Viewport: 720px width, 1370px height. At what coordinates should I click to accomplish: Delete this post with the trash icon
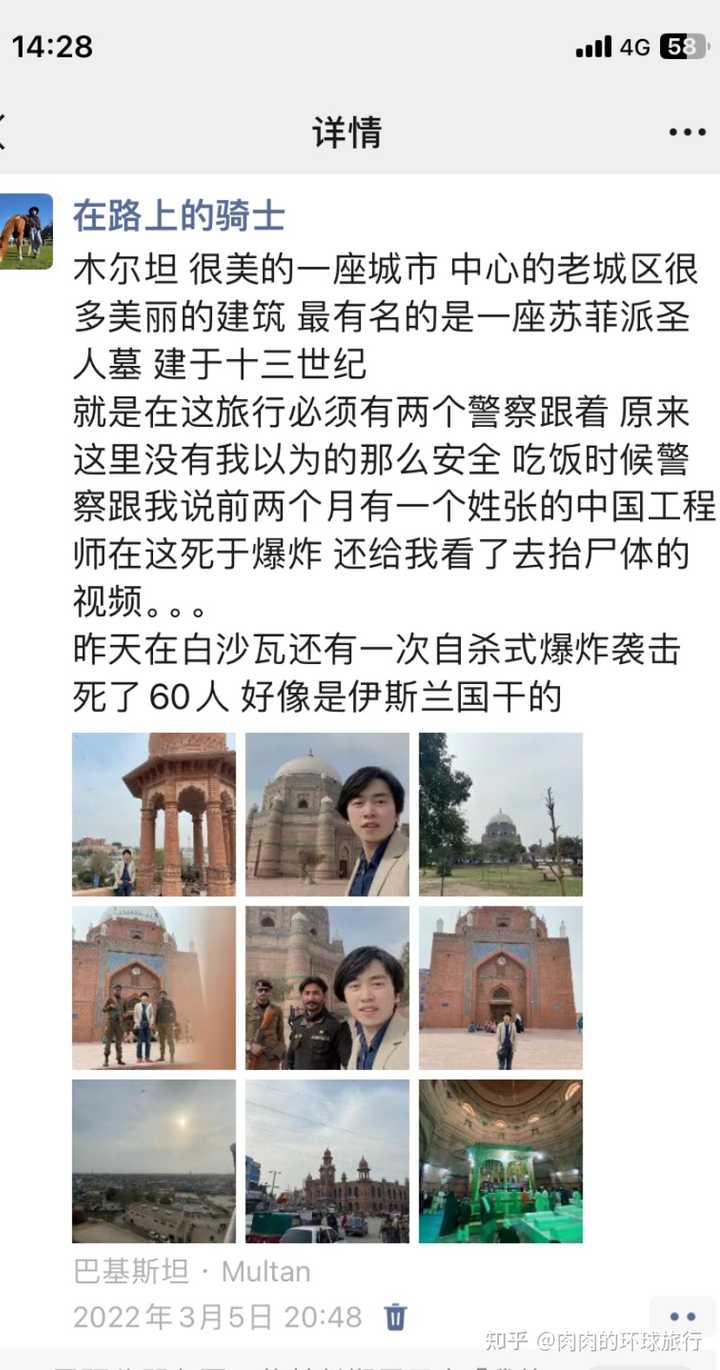pyautogui.click(x=396, y=1316)
